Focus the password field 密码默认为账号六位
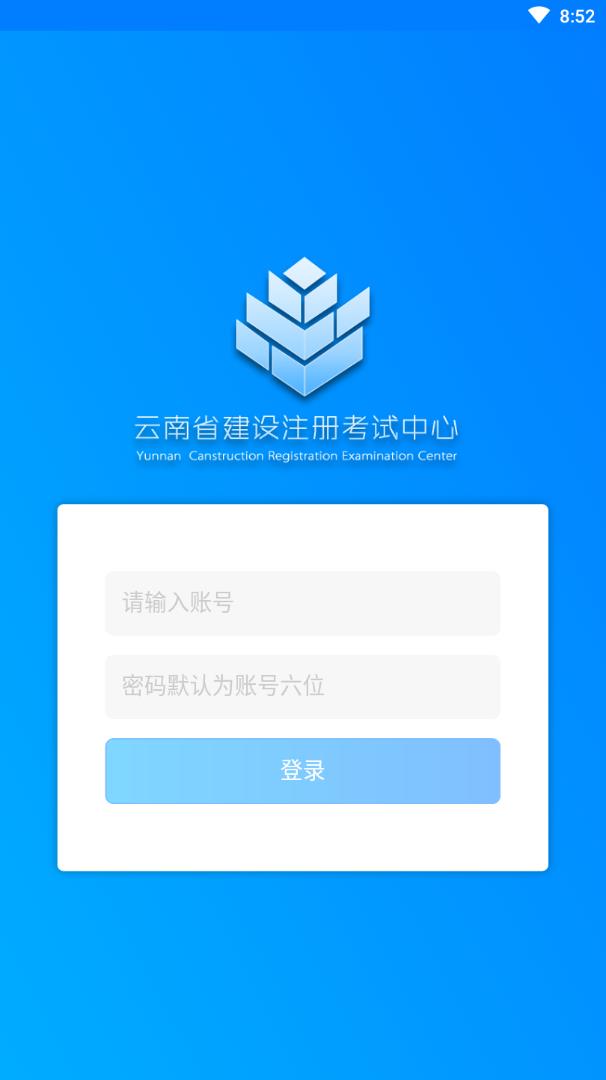 tap(302, 687)
